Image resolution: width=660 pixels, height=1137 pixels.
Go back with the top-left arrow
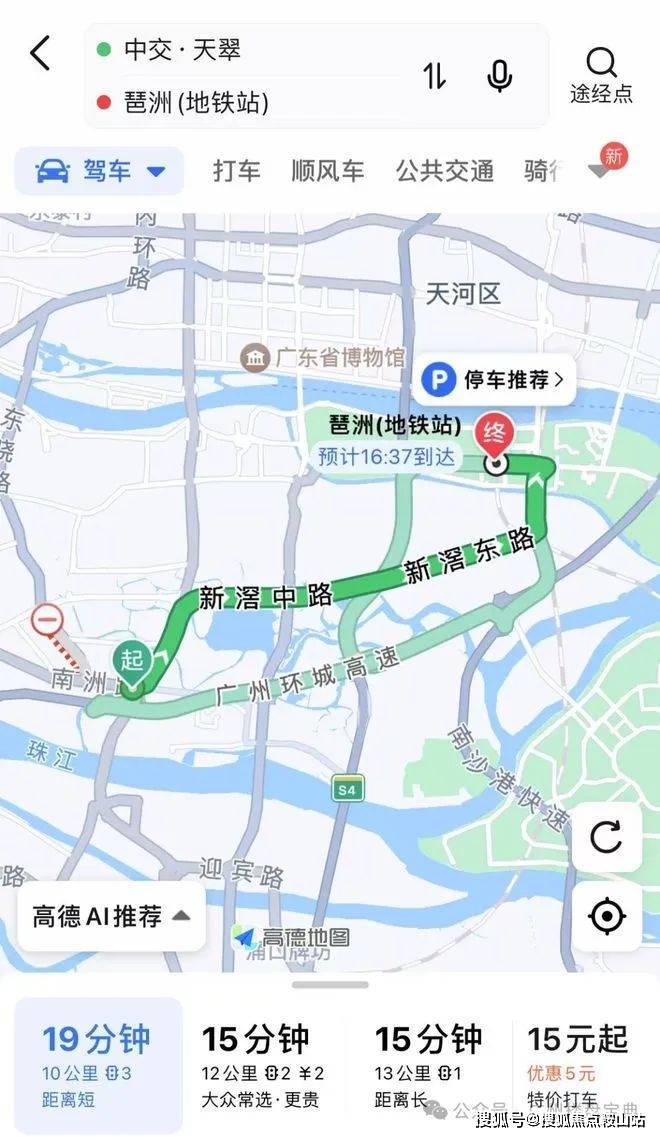click(40, 53)
